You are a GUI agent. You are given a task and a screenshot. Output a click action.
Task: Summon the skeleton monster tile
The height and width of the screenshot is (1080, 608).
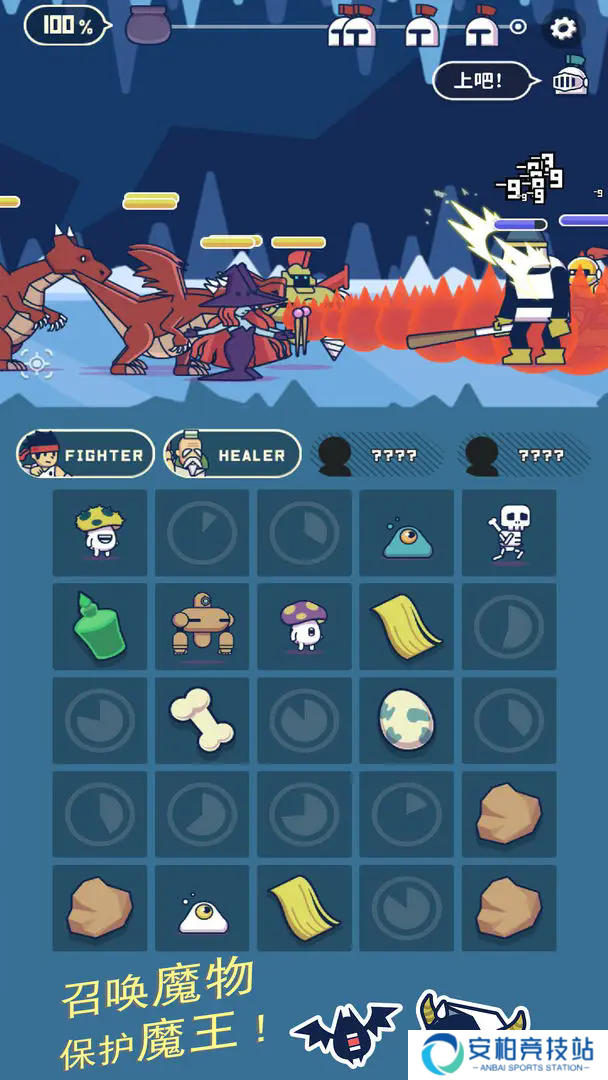[x=509, y=532]
